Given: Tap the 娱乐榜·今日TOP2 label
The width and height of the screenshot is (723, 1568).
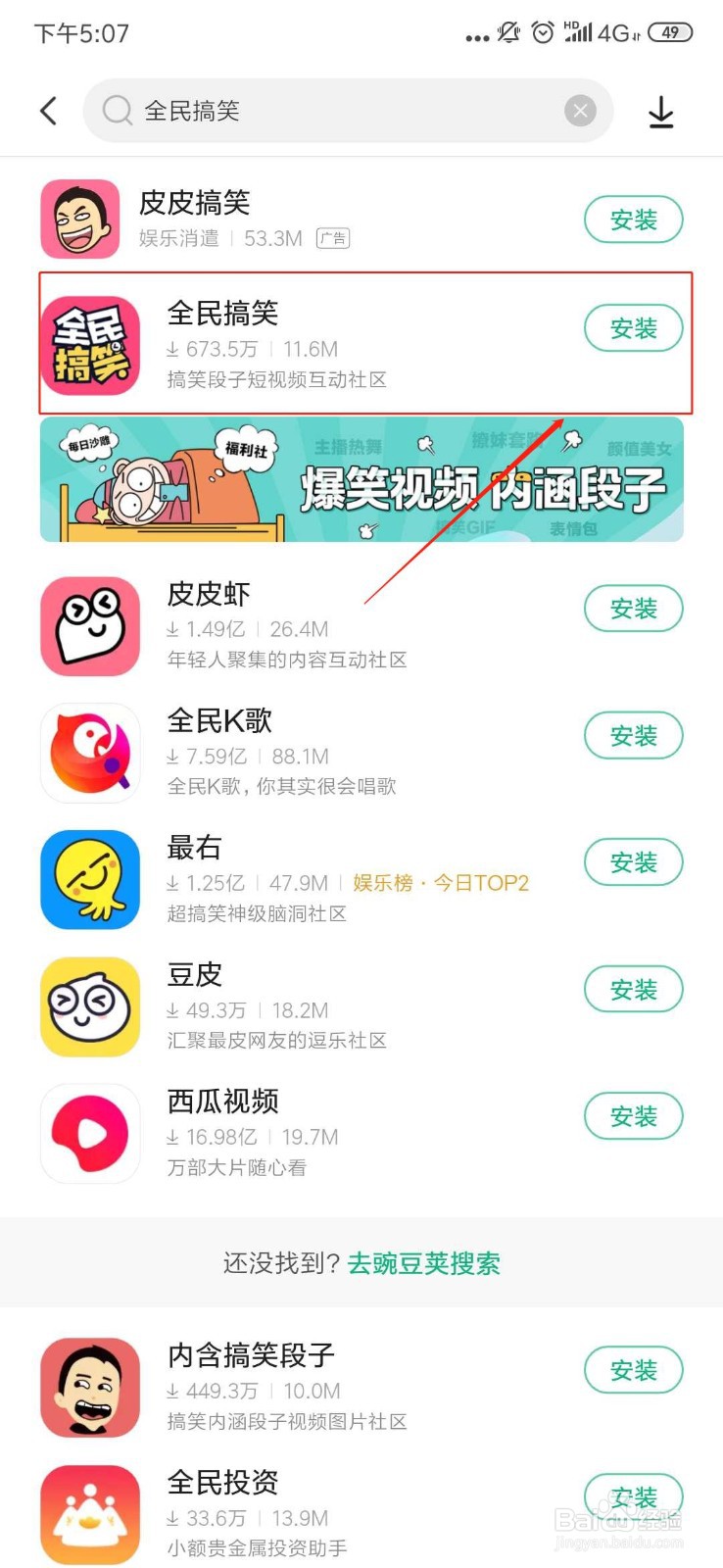Looking at the screenshot, I should [440, 882].
